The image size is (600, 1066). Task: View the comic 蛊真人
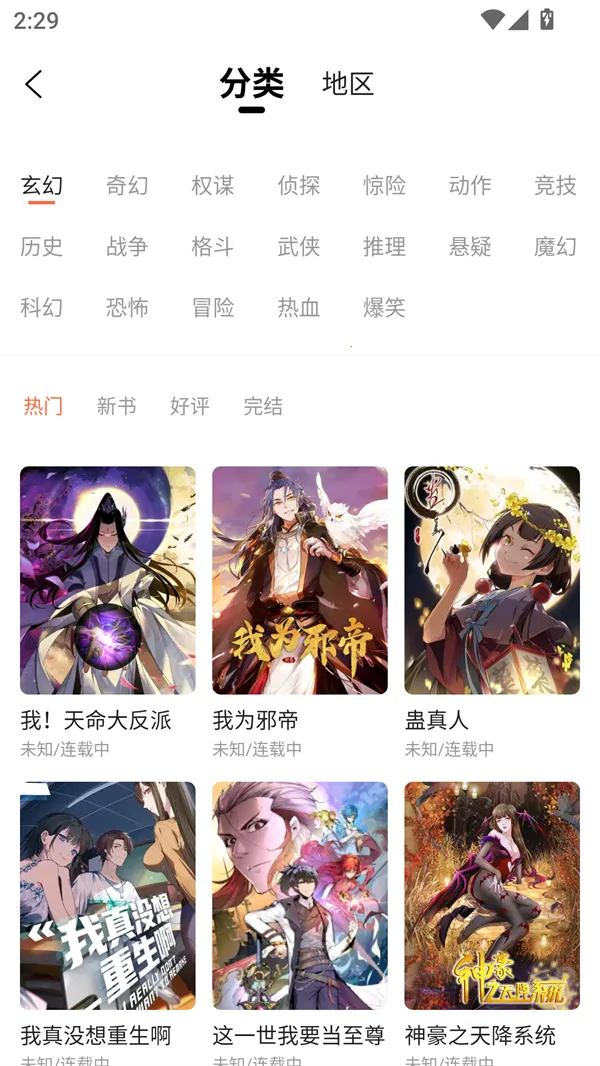tap(492, 580)
